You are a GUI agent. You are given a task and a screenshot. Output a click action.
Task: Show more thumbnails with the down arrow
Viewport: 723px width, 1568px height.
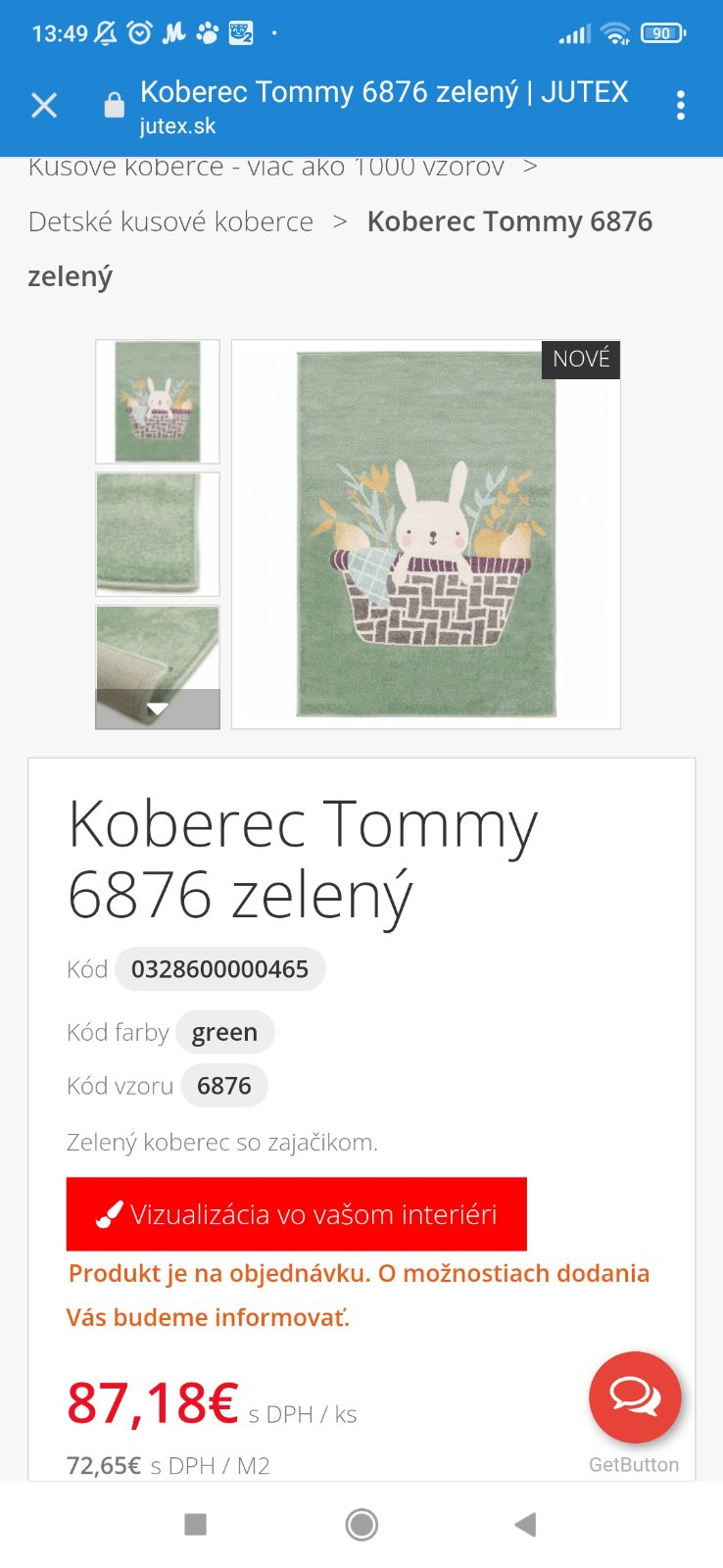(158, 709)
